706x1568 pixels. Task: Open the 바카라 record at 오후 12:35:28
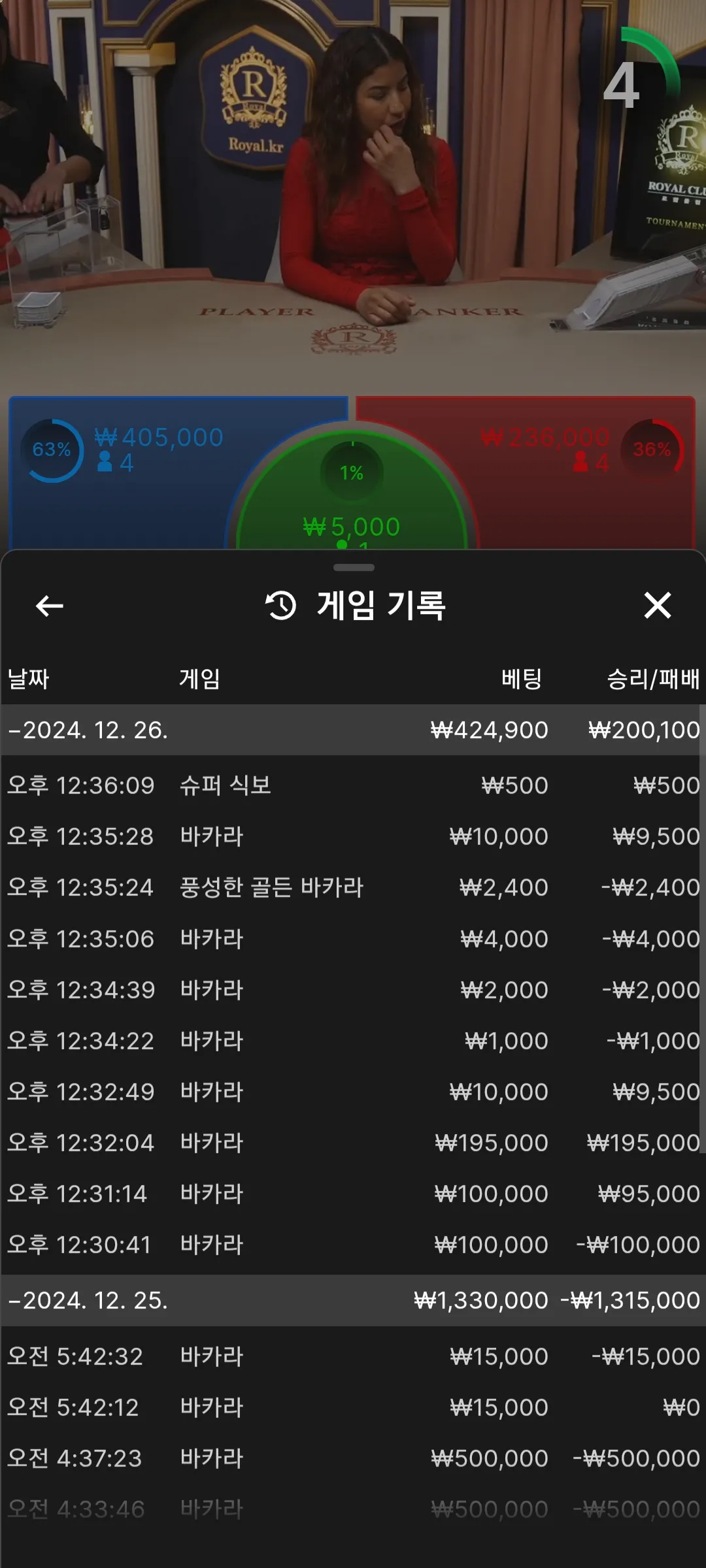[353, 836]
